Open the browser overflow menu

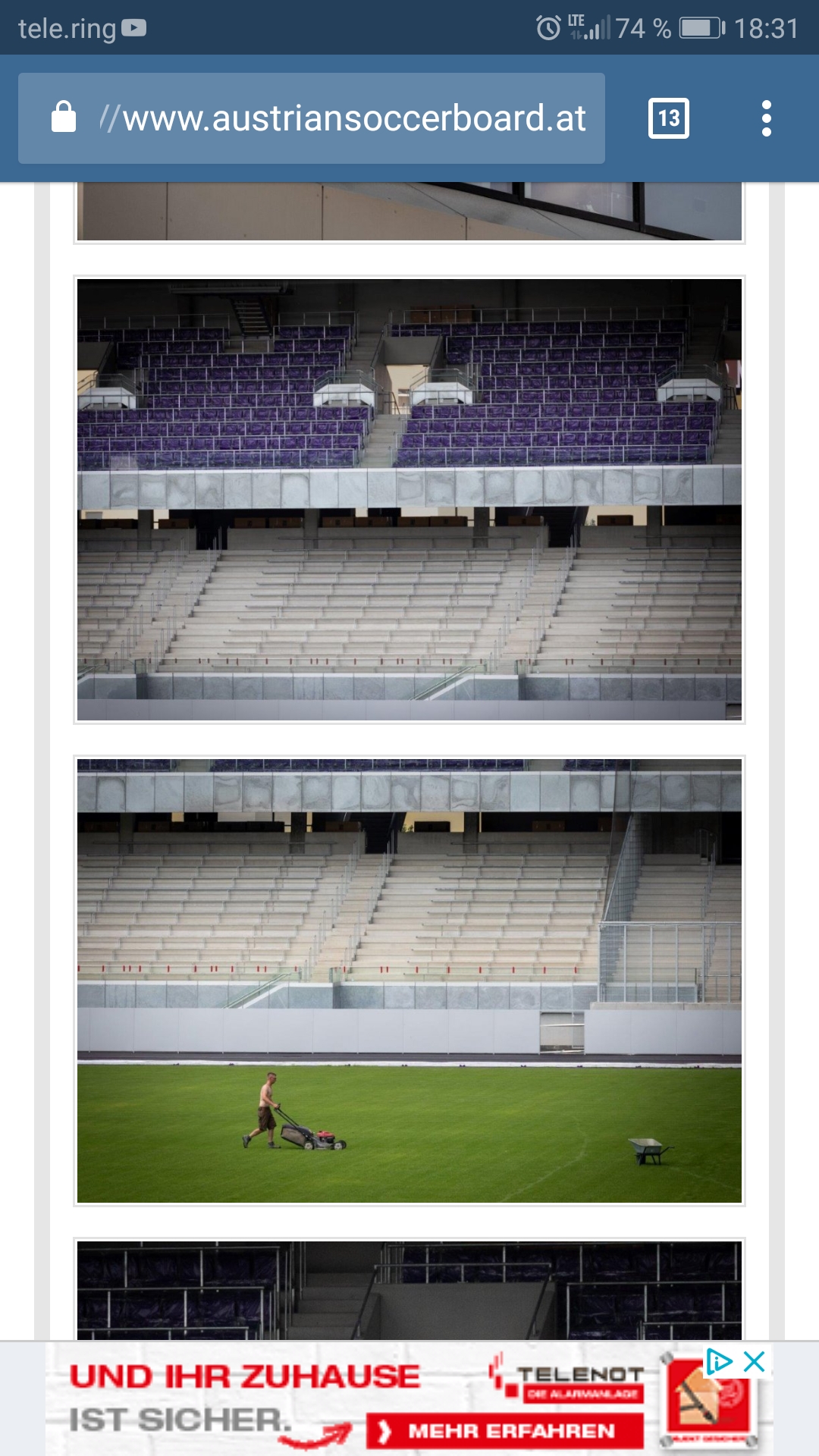[x=767, y=118]
